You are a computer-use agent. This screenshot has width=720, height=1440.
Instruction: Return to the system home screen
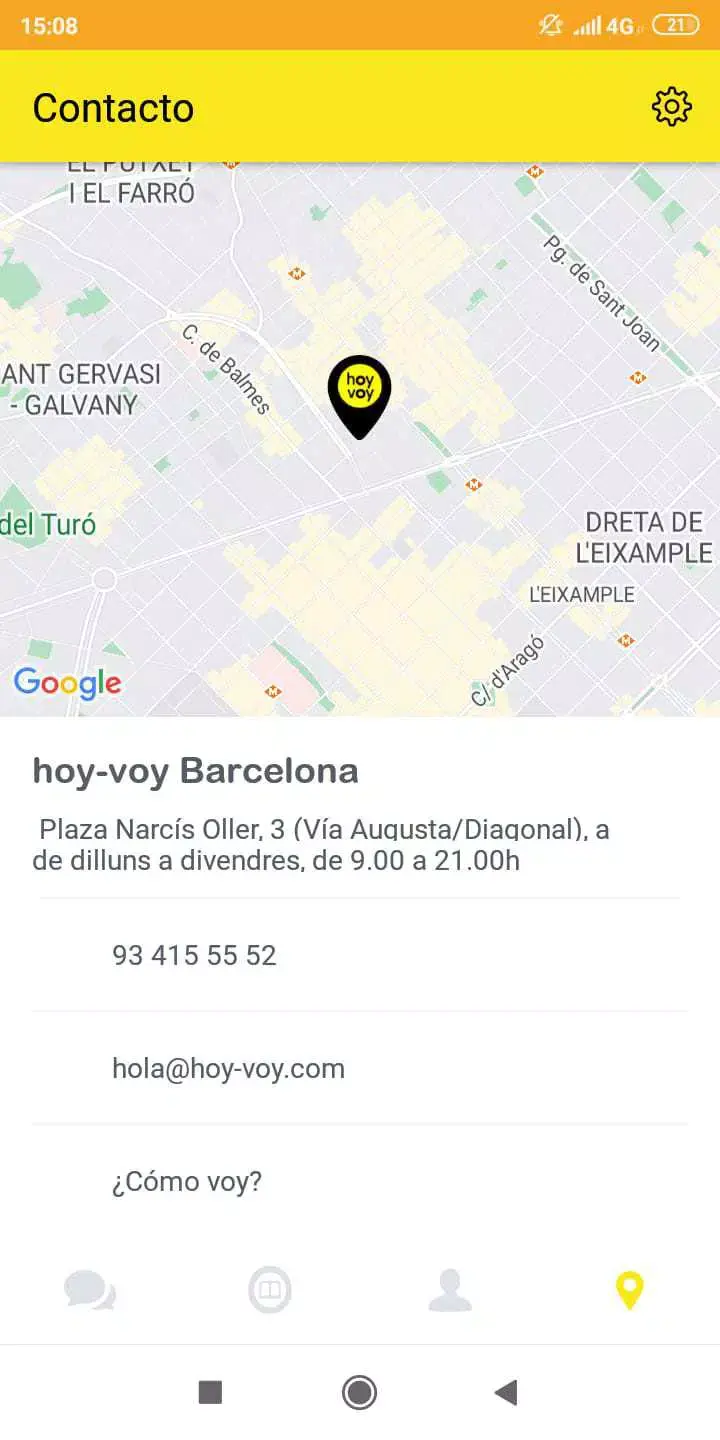pos(359,1392)
